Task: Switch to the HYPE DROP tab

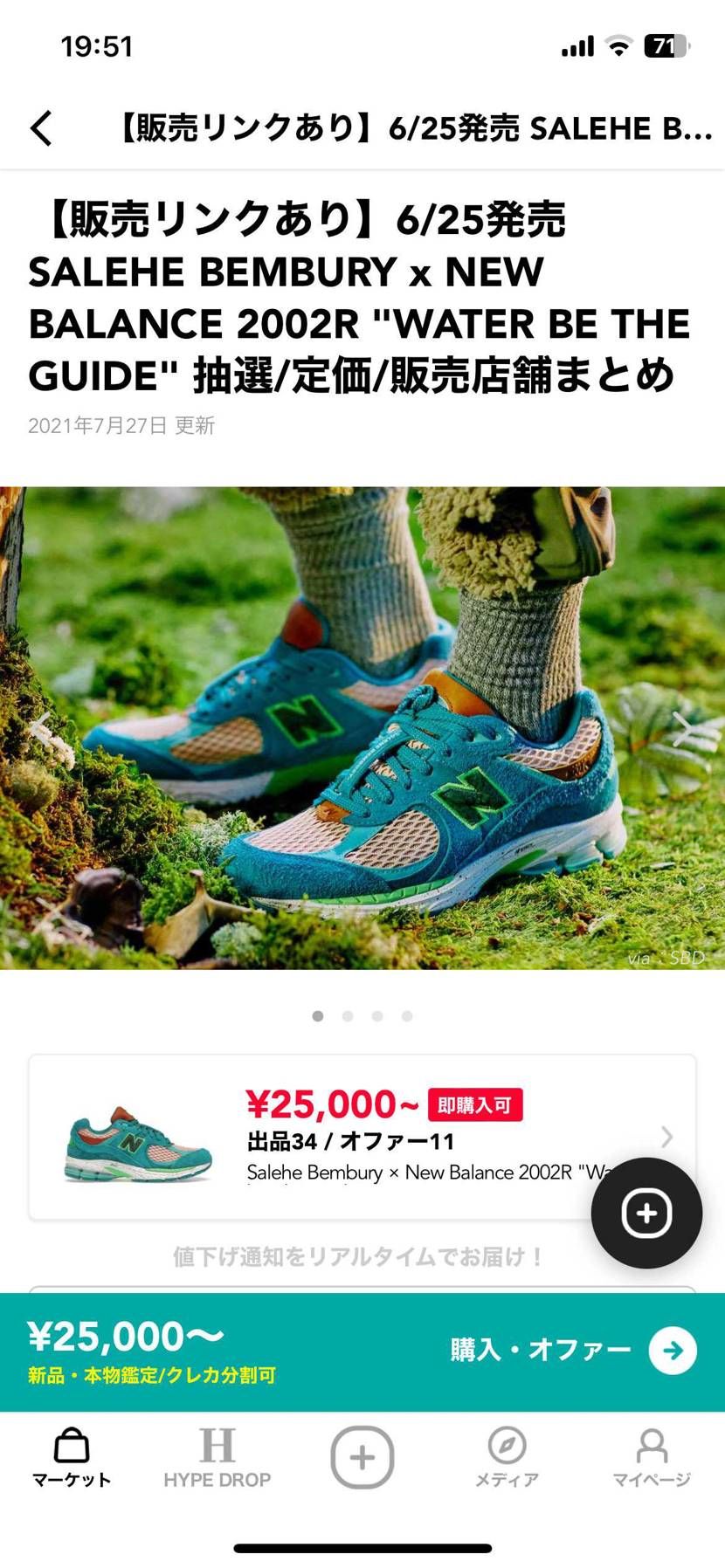Action: (x=217, y=1458)
